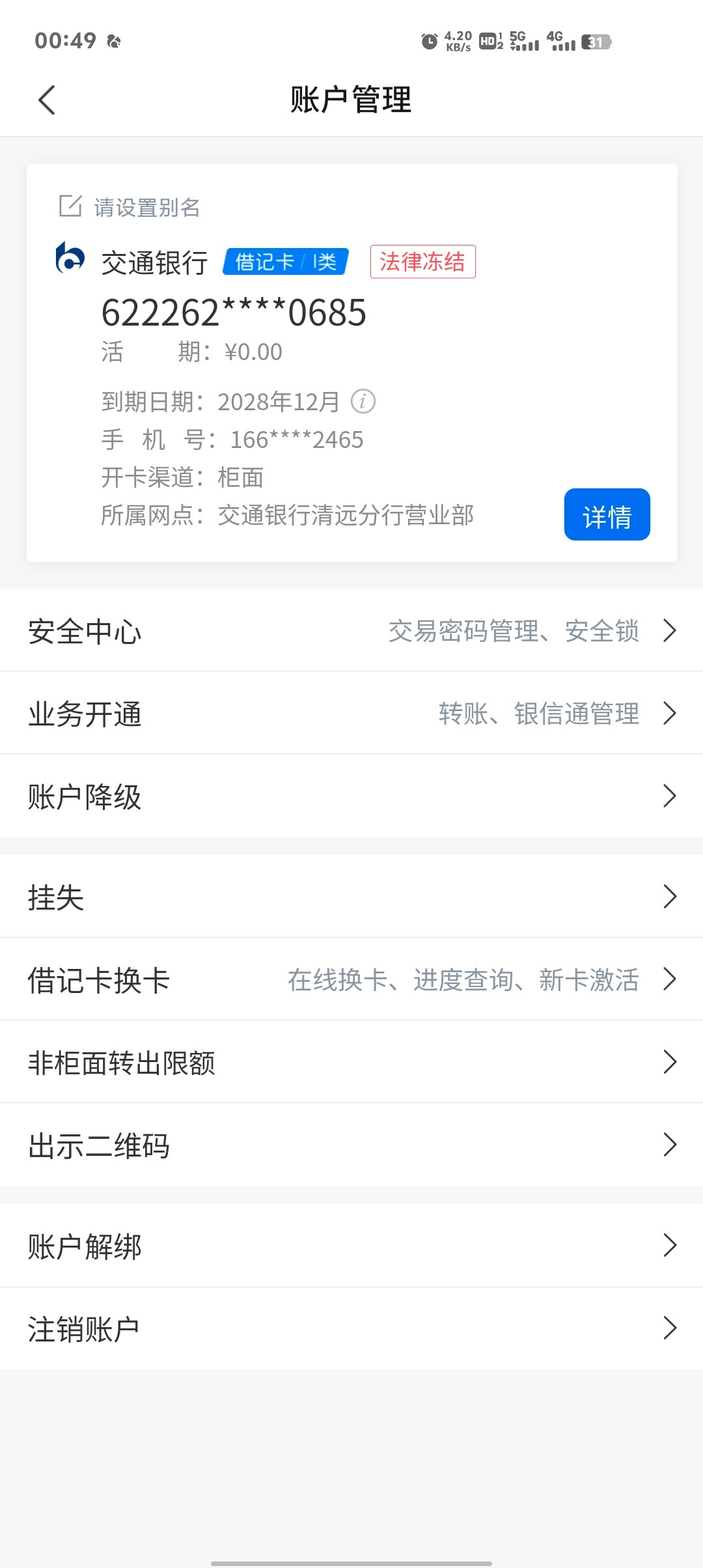The height and width of the screenshot is (1568, 703).
Task: Go back from 账户管理 page
Action: (47, 100)
